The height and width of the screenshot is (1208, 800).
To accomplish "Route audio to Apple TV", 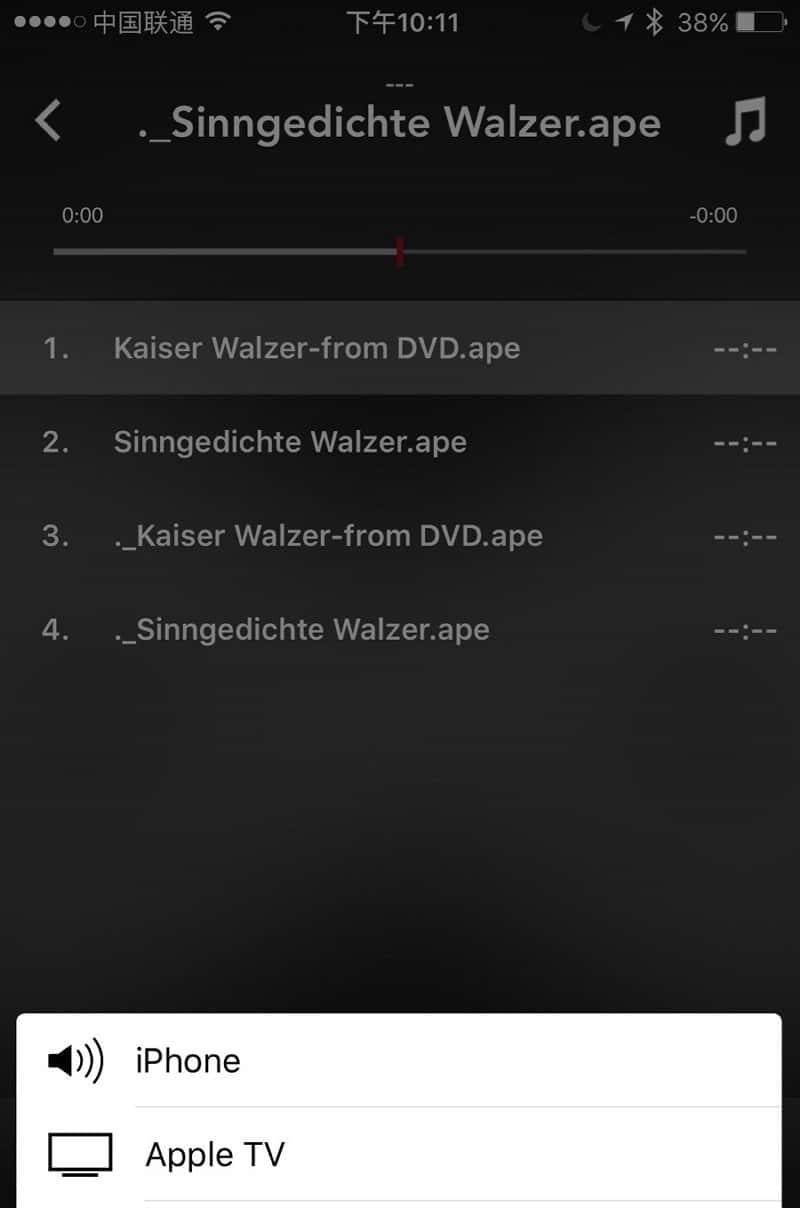I will point(398,1155).
